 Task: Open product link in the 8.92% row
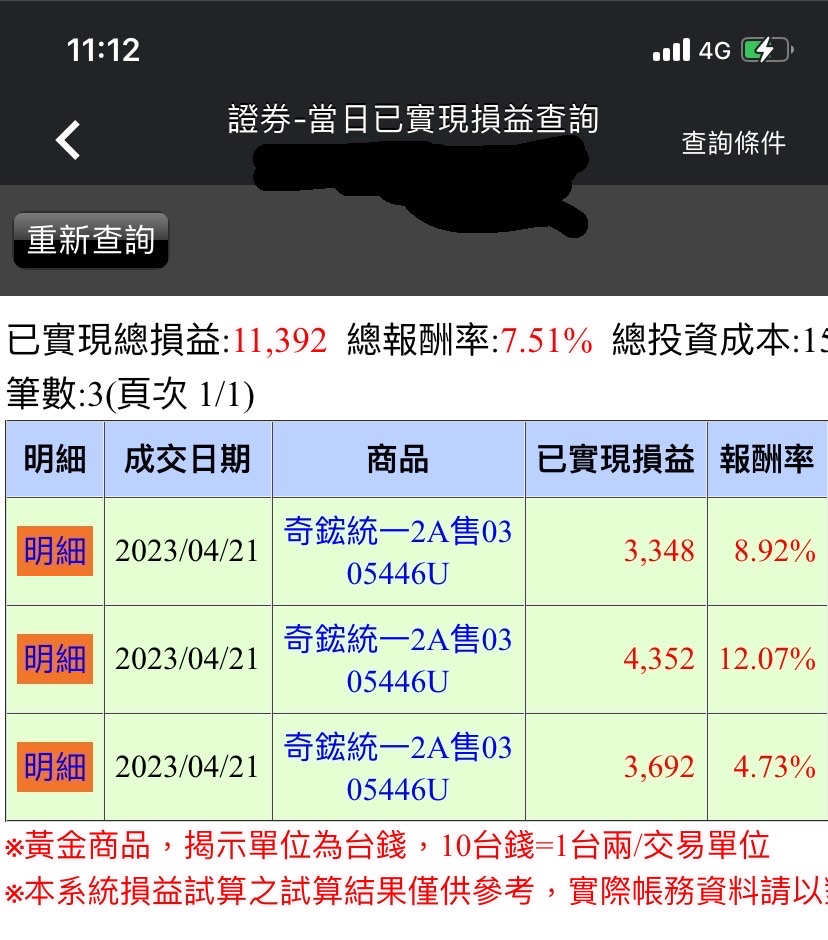point(398,552)
